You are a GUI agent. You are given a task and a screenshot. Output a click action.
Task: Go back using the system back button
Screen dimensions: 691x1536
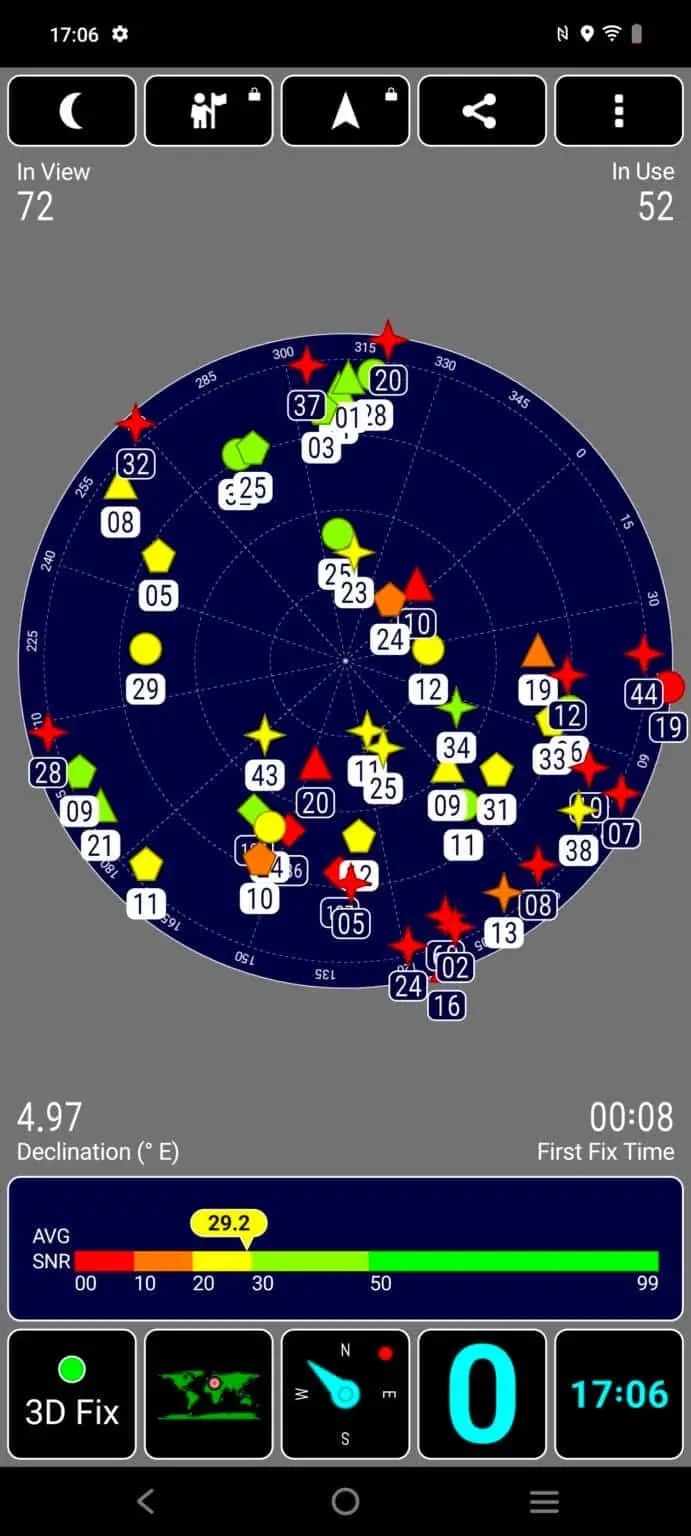click(x=146, y=1500)
